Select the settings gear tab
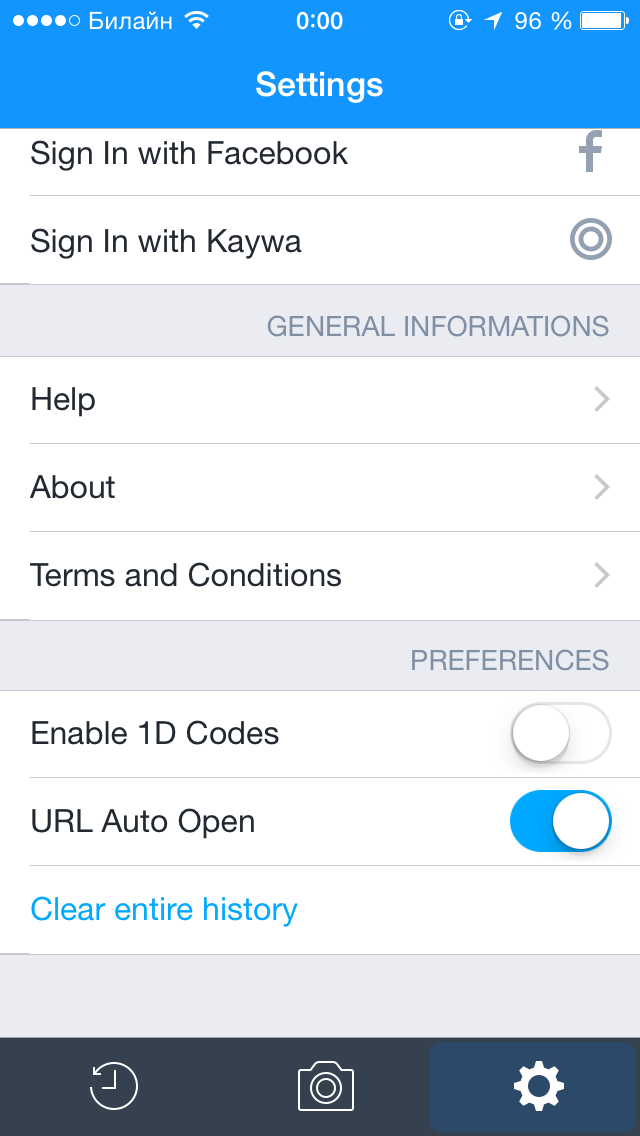The width and height of the screenshot is (640, 1136). coord(538,1086)
